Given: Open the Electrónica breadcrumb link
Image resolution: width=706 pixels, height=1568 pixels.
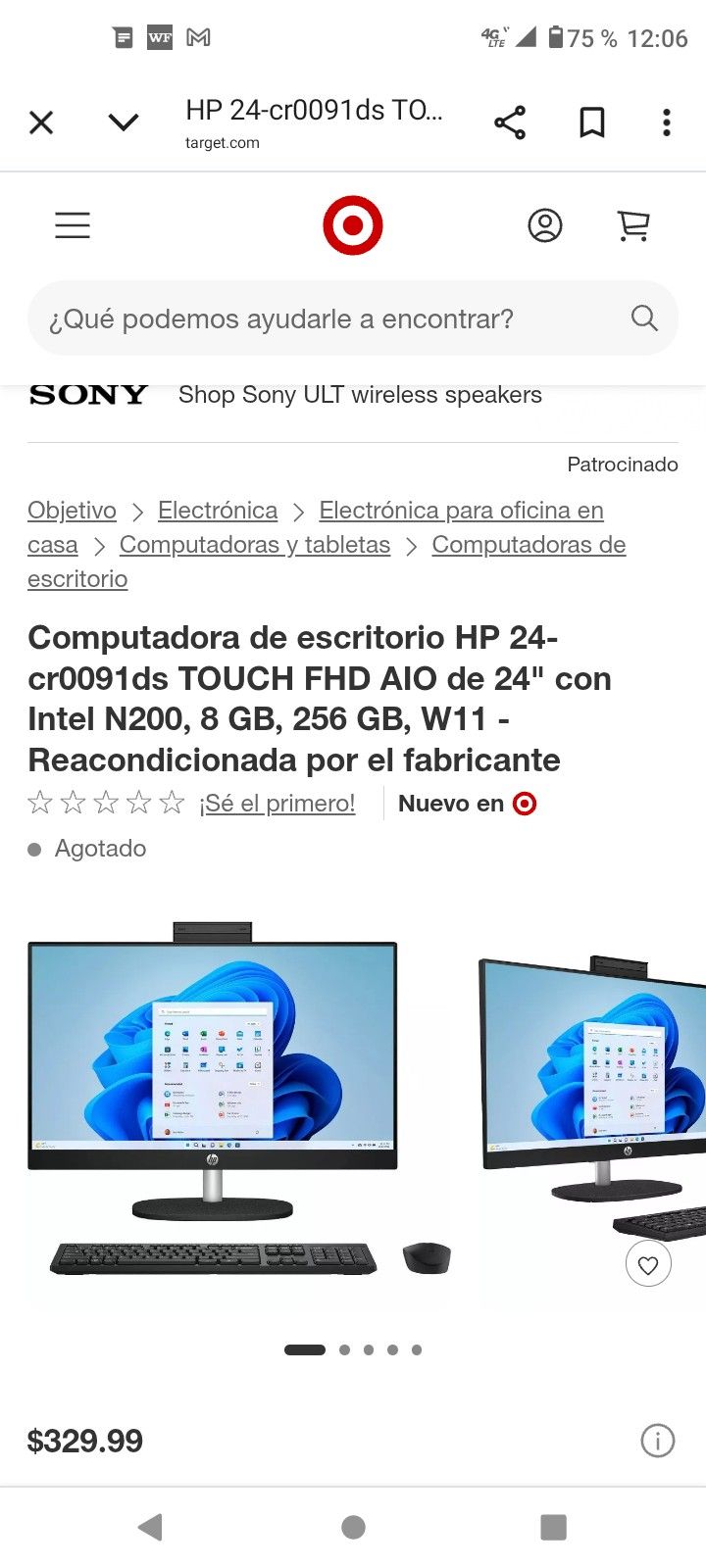Looking at the screenshot, I should 218,511.
